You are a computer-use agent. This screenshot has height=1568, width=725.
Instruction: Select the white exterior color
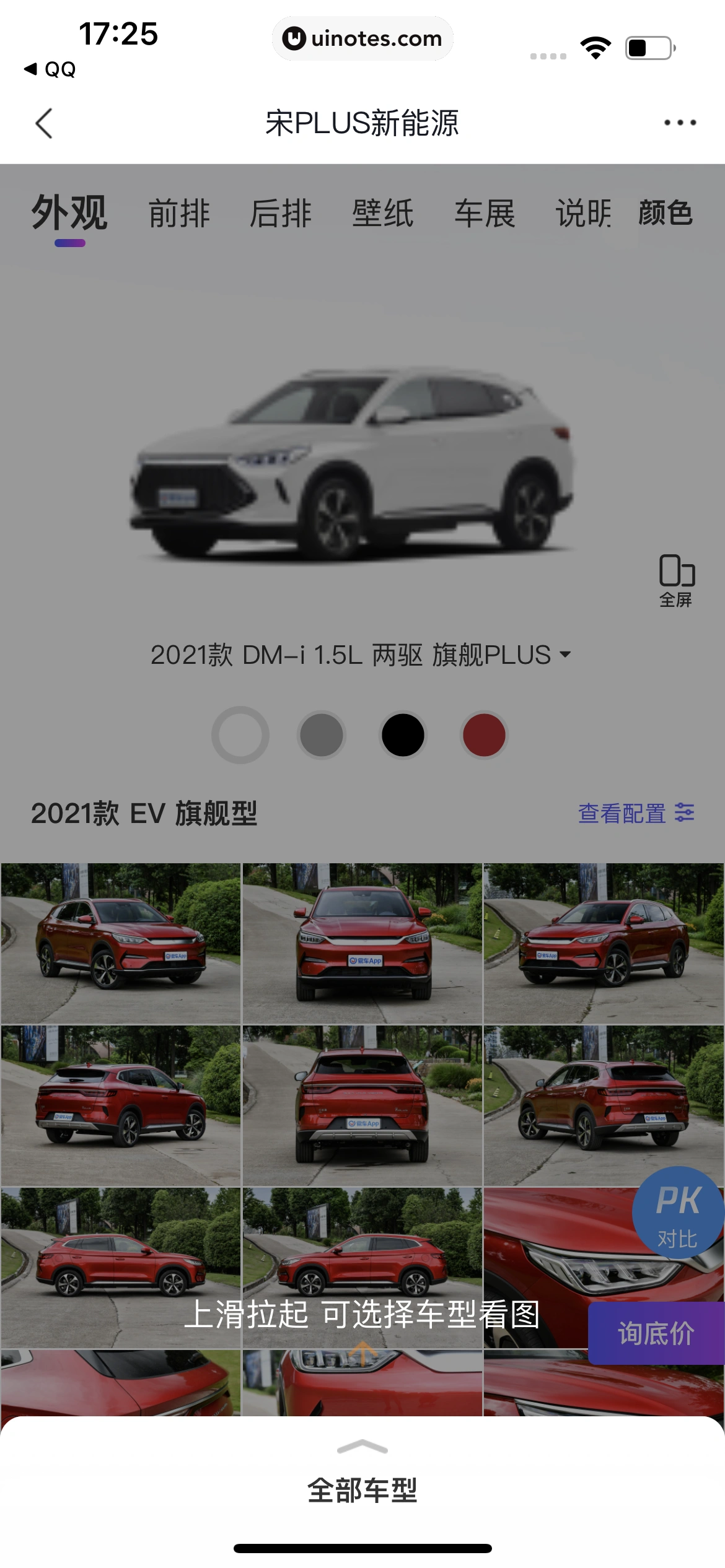point(240,734)
